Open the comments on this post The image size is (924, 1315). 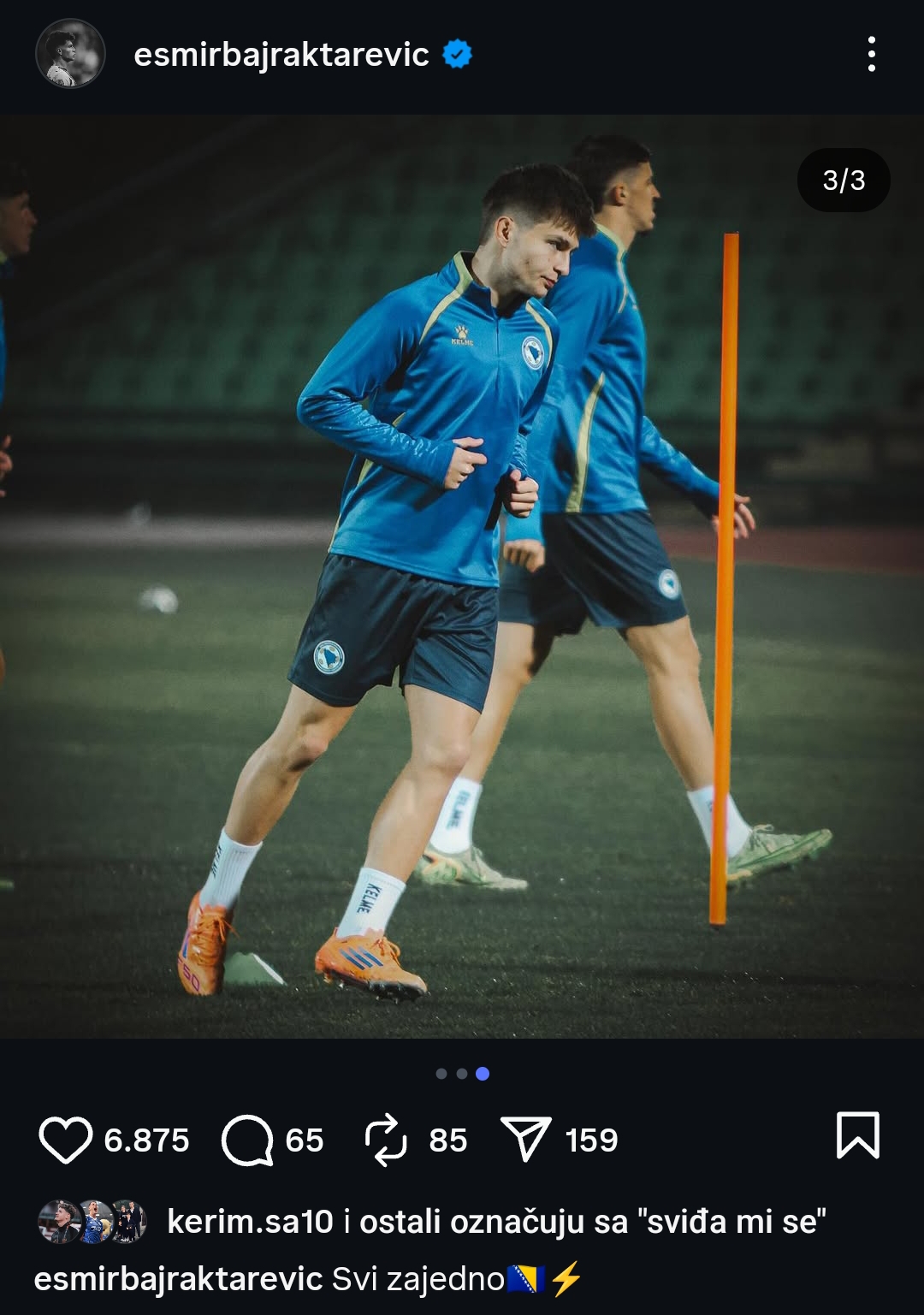point(247,1140)
